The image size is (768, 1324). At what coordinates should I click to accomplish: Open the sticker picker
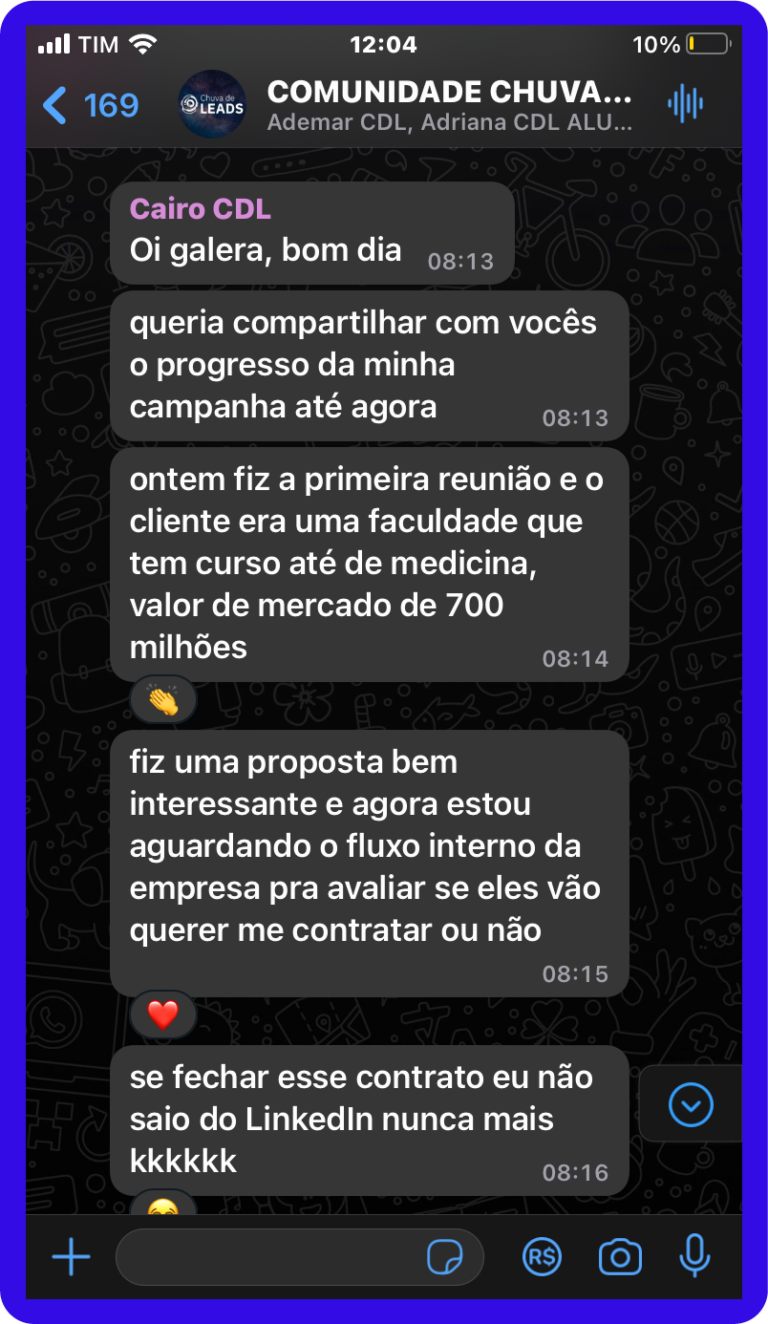point(444,1257)
